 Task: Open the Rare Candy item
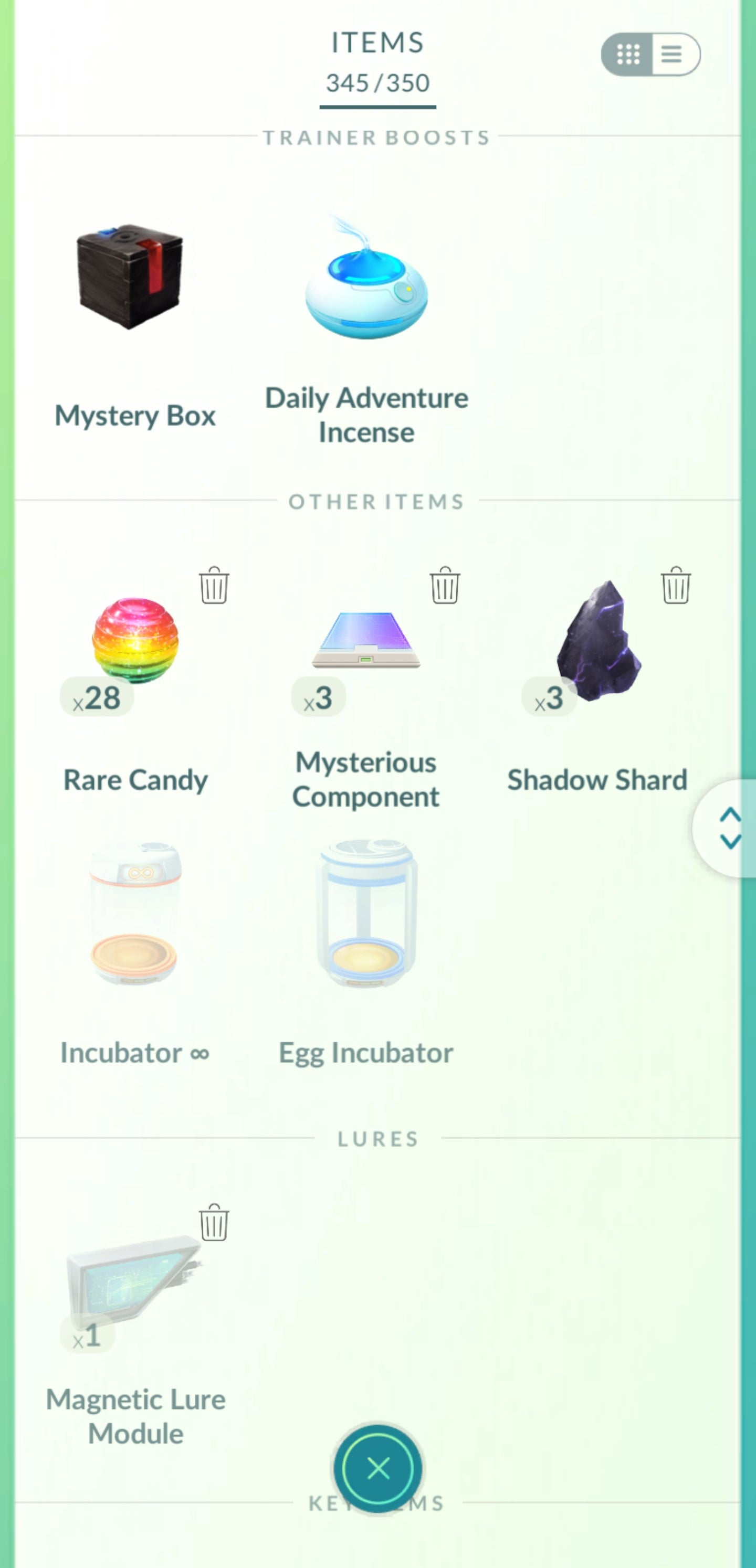point(135,640)
